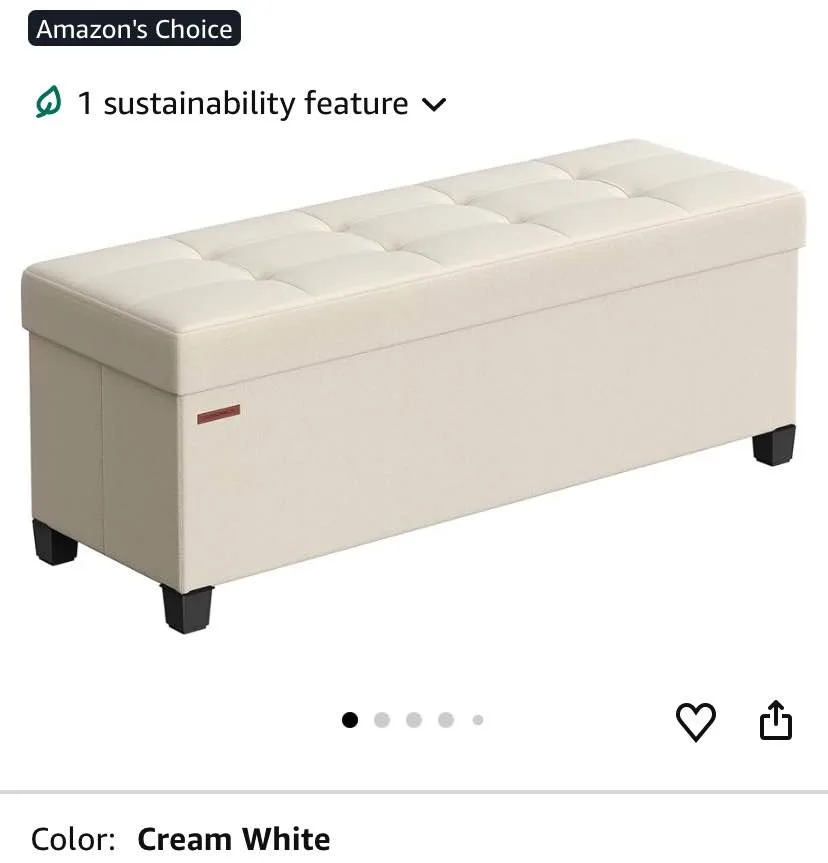The width and height of the screenshot is (828, 863).
Task: Save the ottoman to favorites via heart
Action: pyautogui.click(x=697, y=719)
